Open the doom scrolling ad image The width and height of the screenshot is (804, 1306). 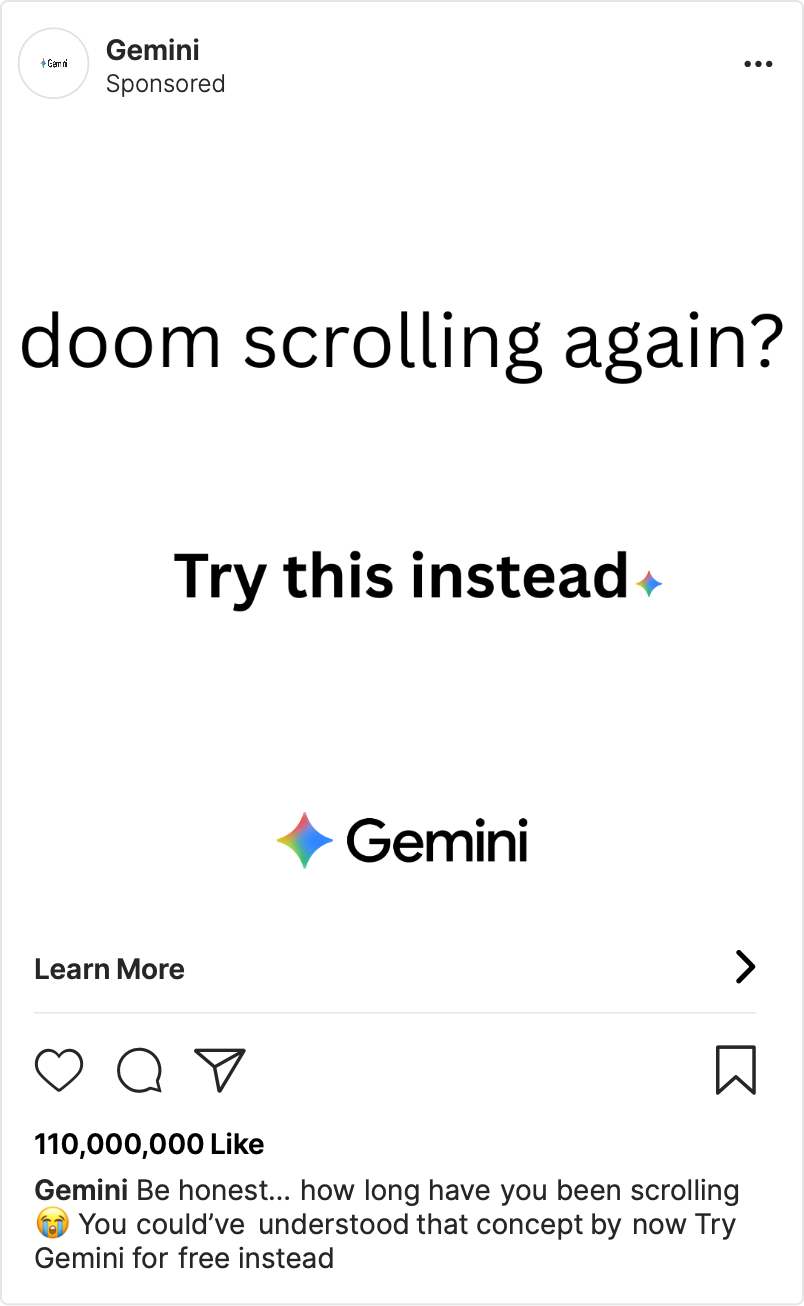click(402, 520)
